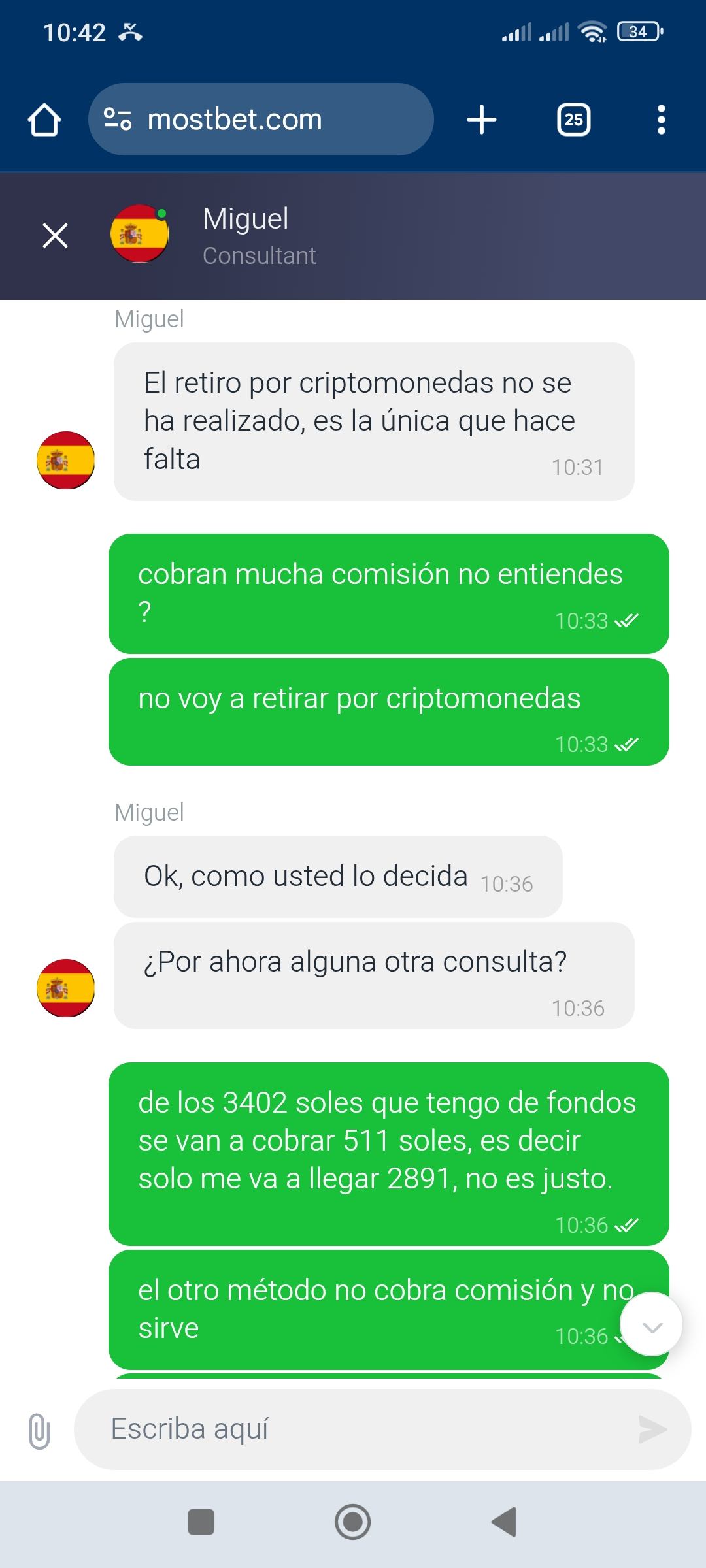
Task: Open the browser overflow menu
Action: coord(661,120)
